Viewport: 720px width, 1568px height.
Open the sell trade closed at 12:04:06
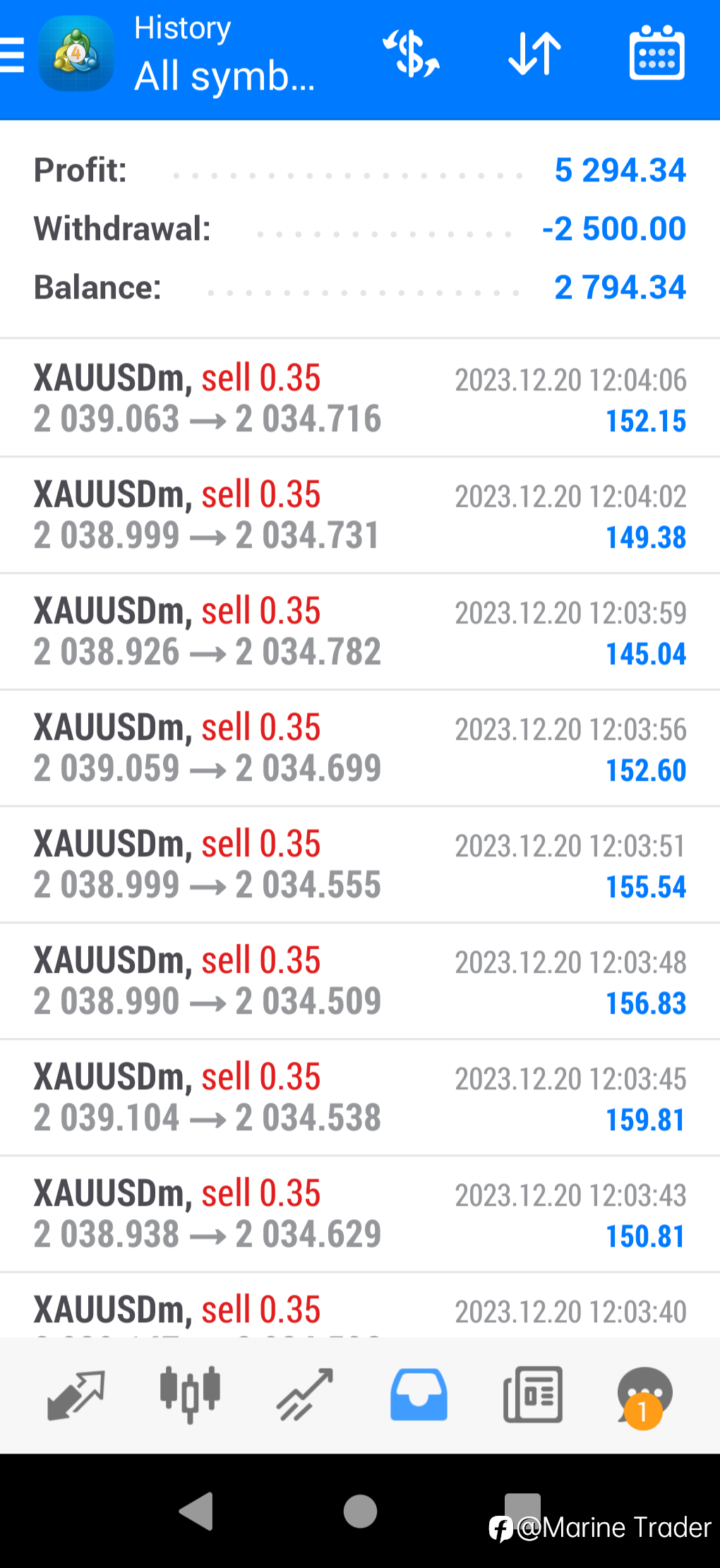[x=360, y=399]
